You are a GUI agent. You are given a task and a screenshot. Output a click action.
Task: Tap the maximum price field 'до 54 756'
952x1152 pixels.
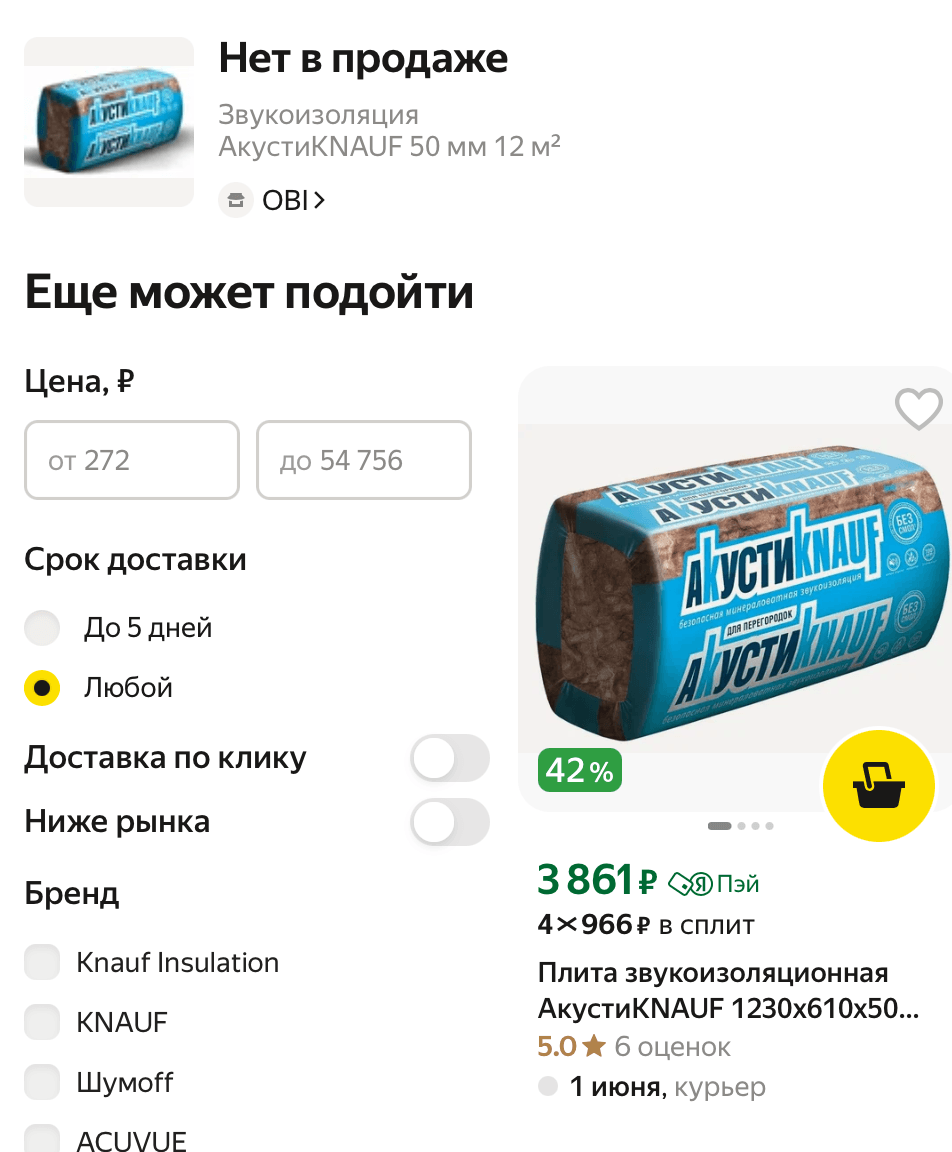pos(364,460)
